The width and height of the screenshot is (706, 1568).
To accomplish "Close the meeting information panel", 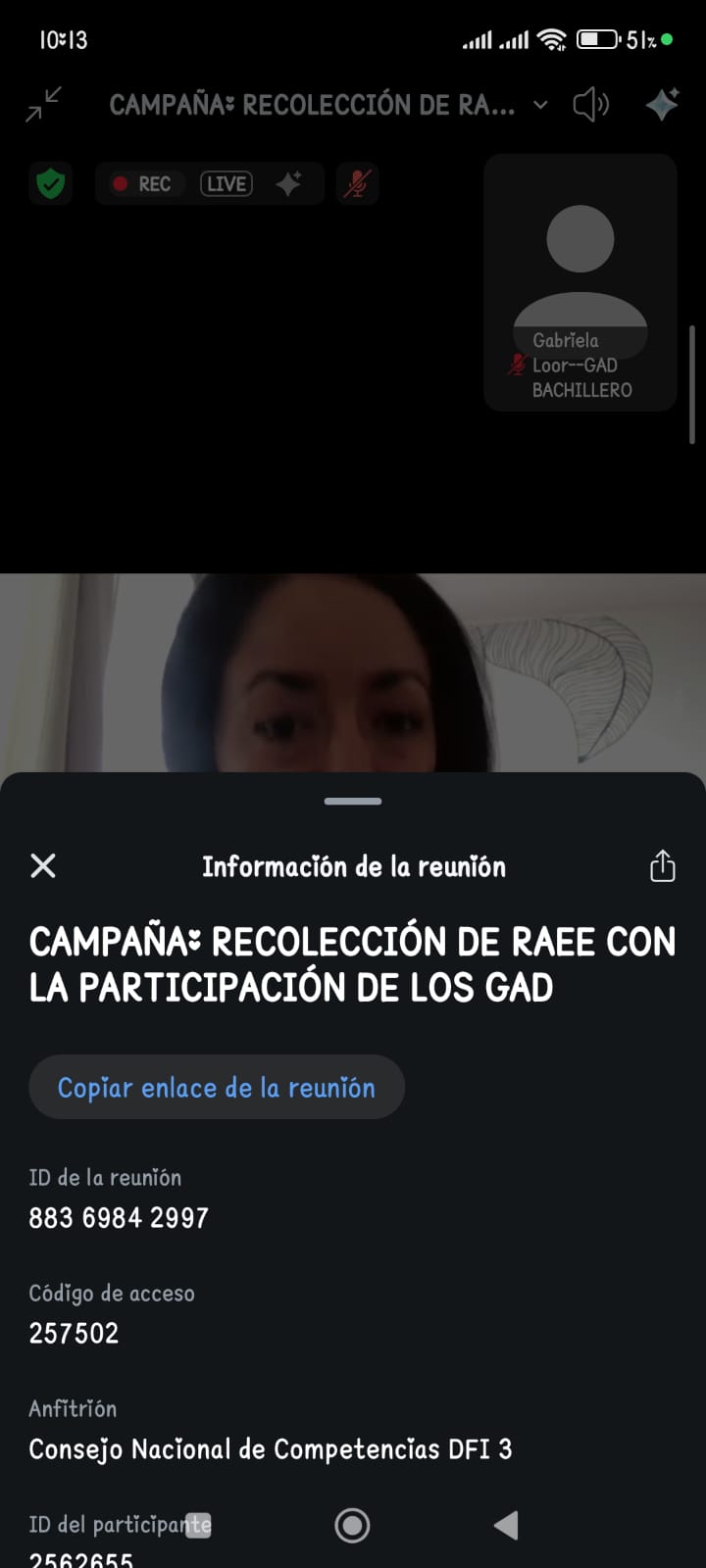I will [x=43, y=865].
